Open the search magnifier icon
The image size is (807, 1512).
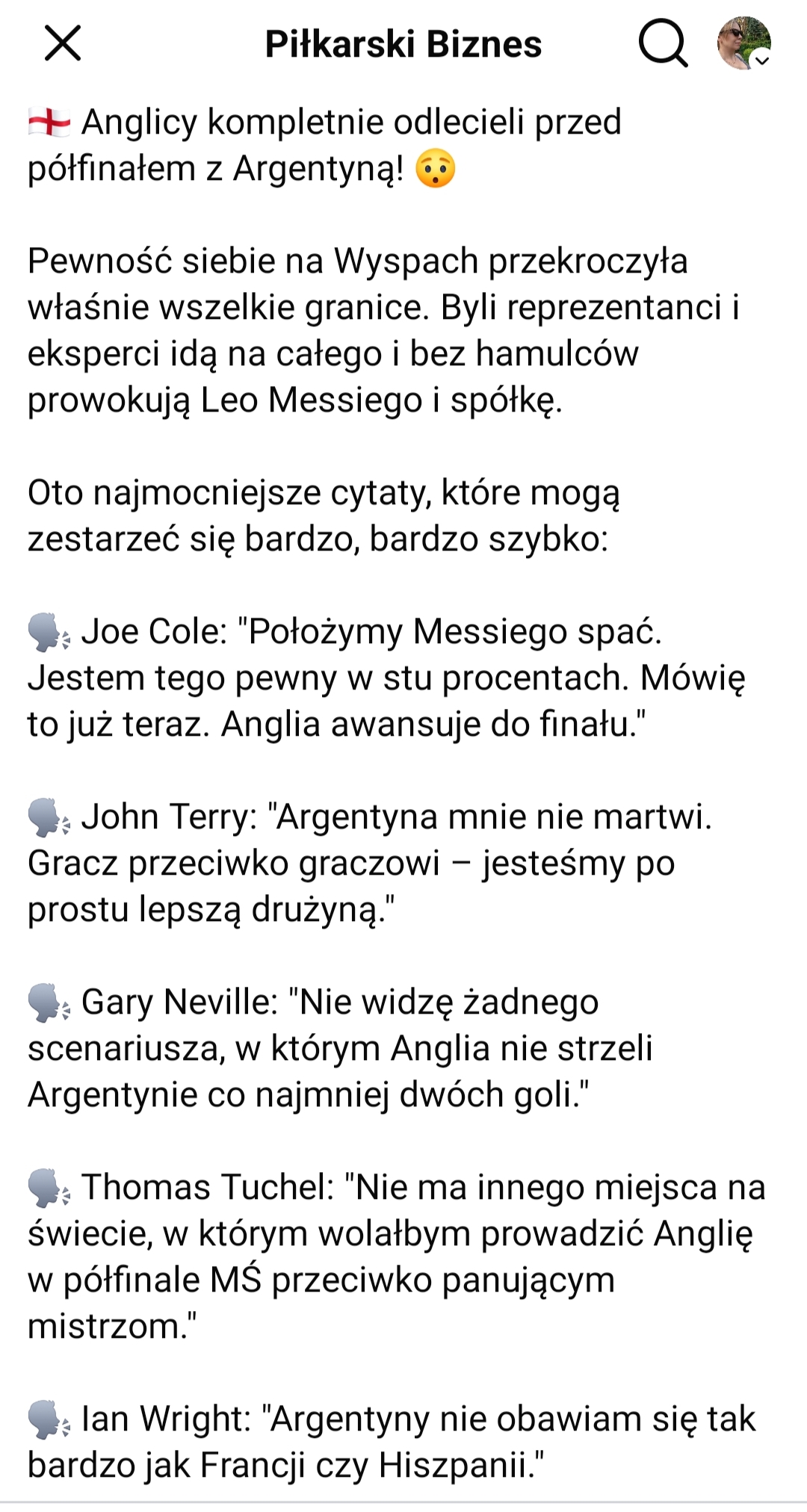[x=663, y=44]
